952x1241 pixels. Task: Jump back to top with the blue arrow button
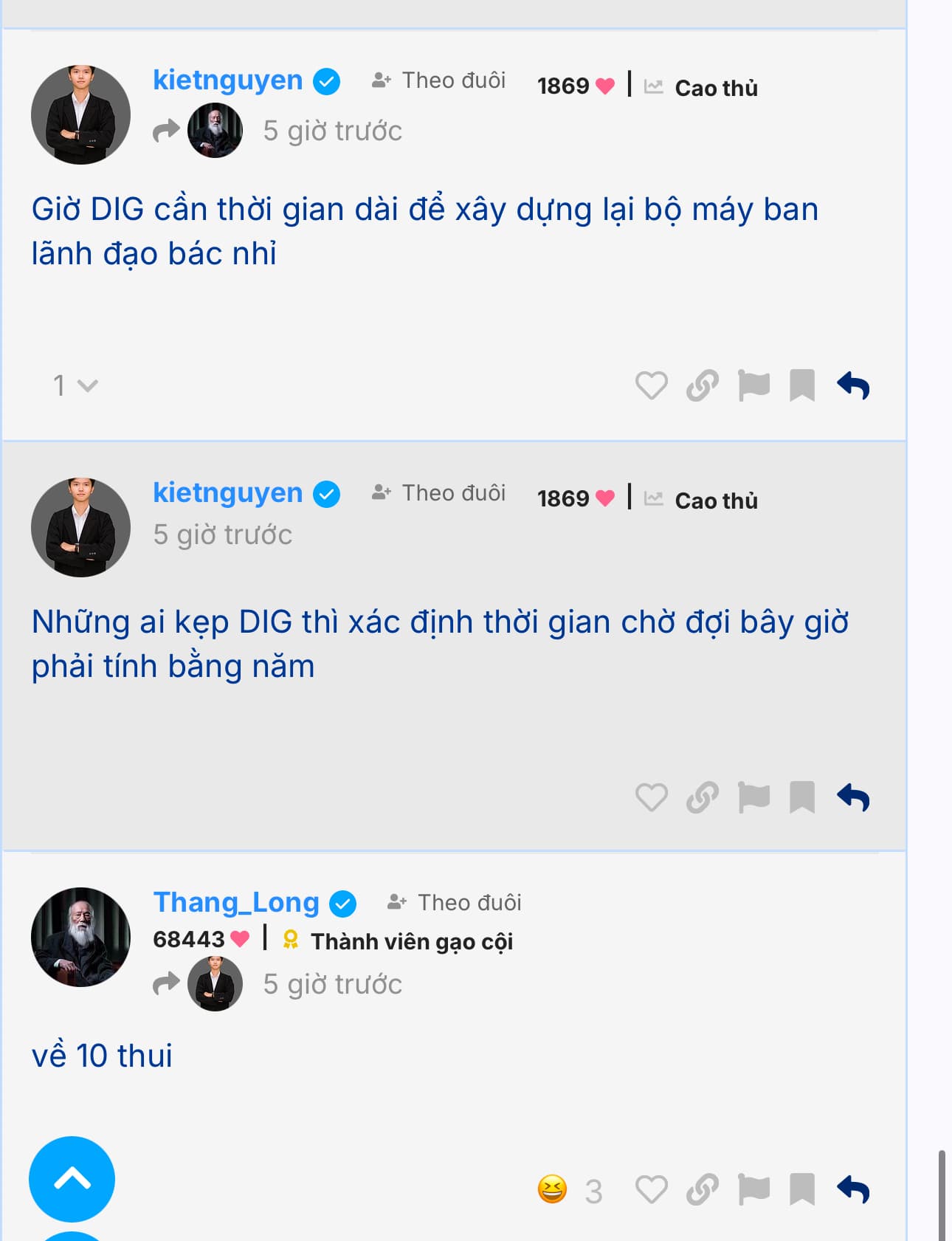(72, 1179)
